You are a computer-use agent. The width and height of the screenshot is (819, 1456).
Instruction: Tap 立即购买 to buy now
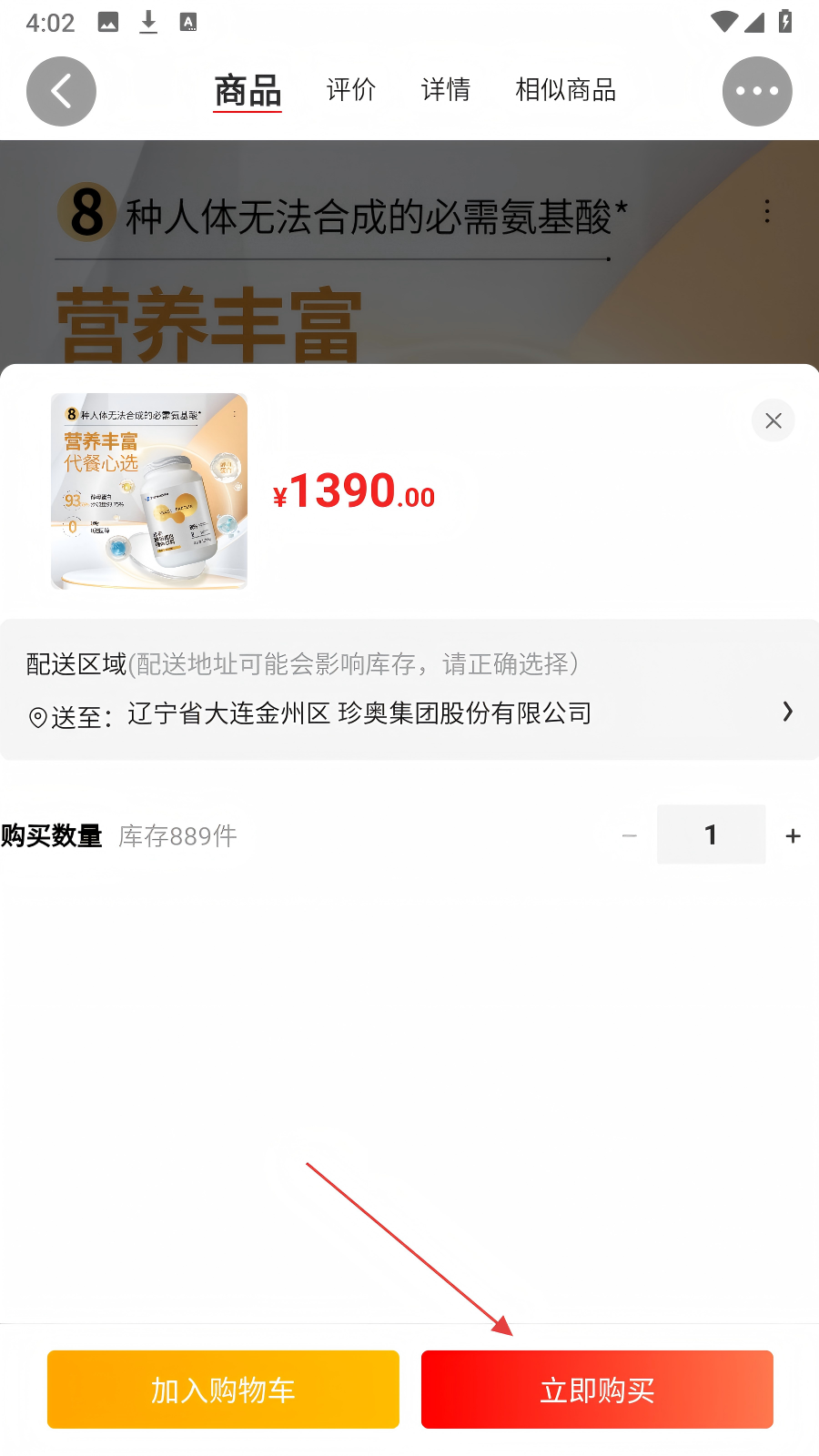[x=597, y=1390]
